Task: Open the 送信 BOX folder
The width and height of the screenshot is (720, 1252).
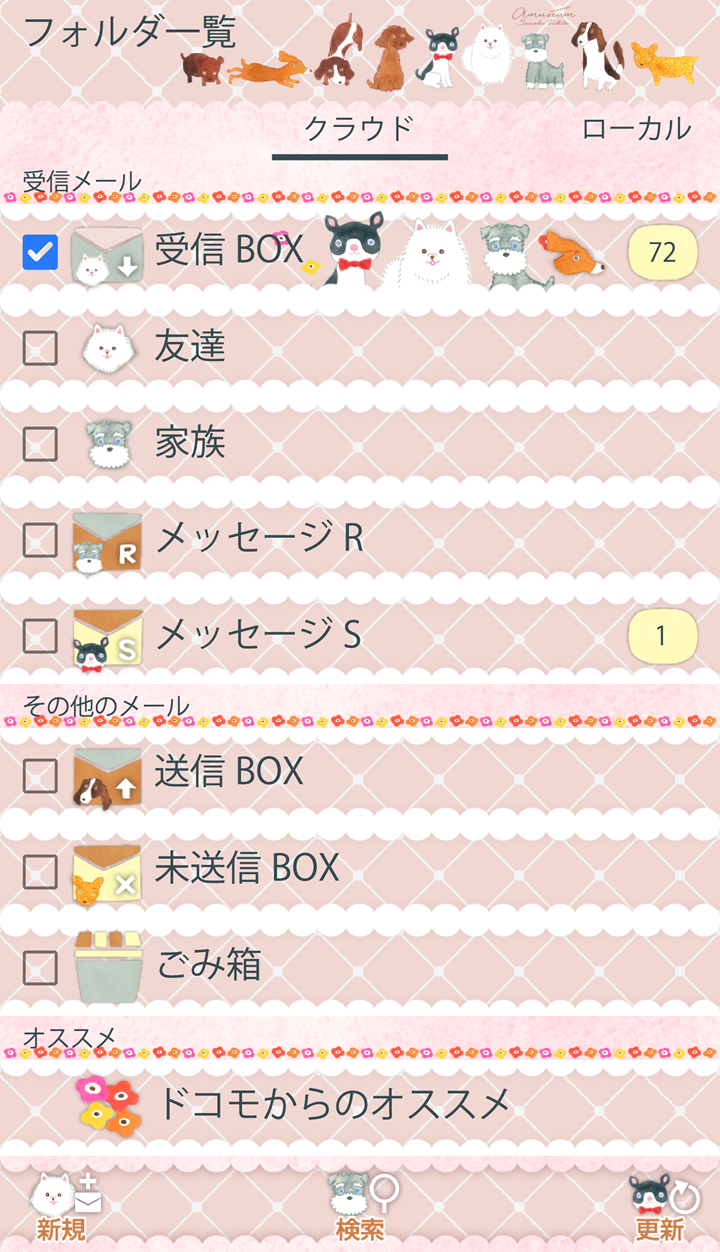Action: [228, 772]
